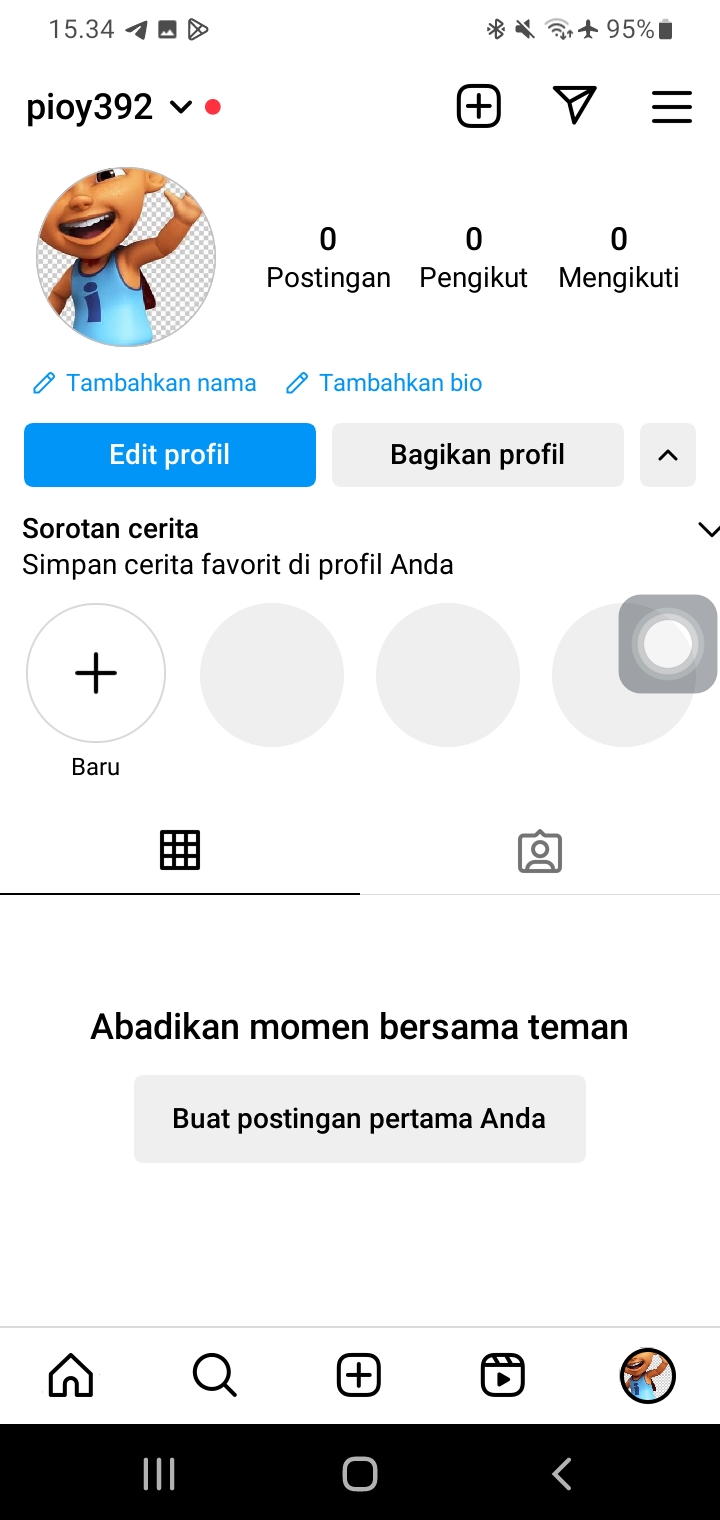This screenshot has height=1520, width=720.
Task: Open the Pengikut followers count
Action: click(473, 257)
